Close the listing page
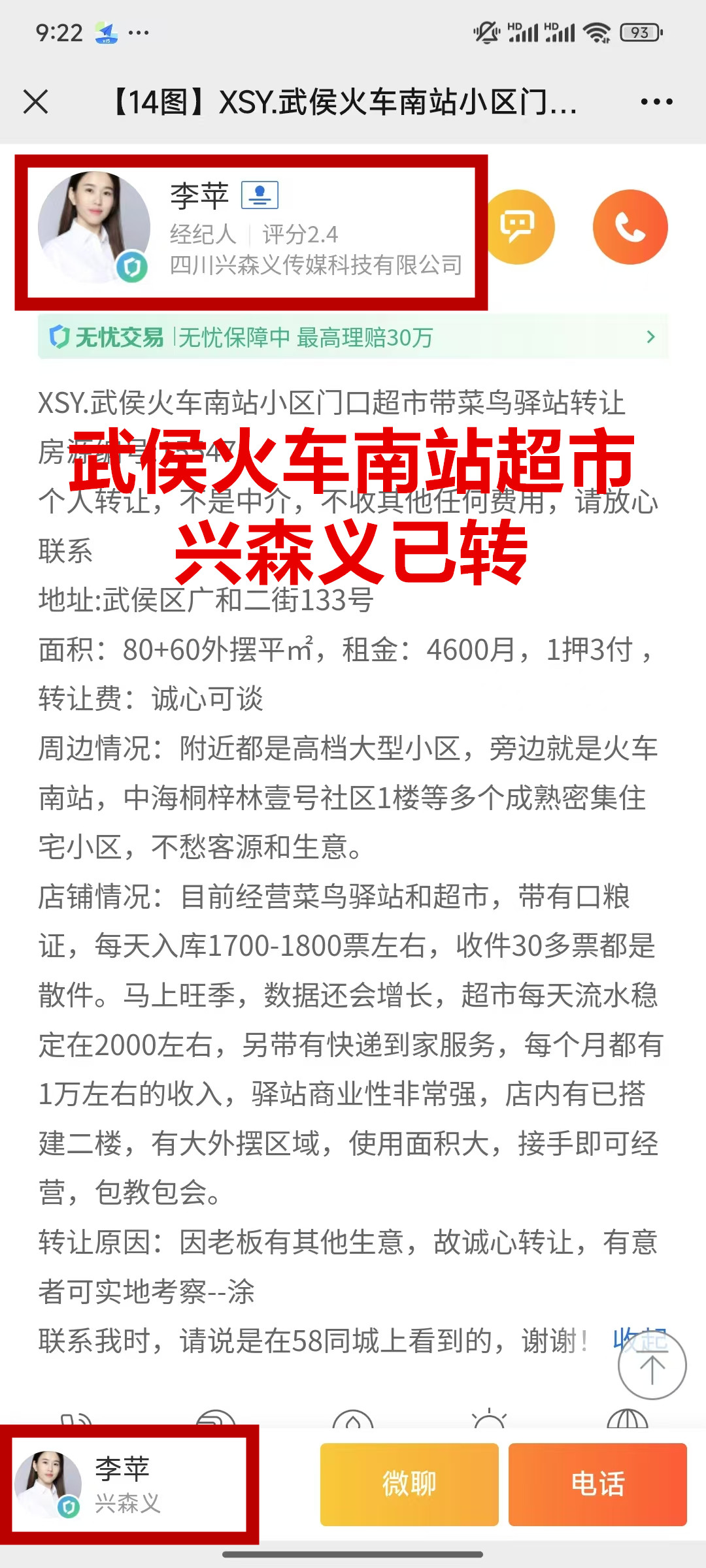The image size is (706, 1568). [35, 102]
